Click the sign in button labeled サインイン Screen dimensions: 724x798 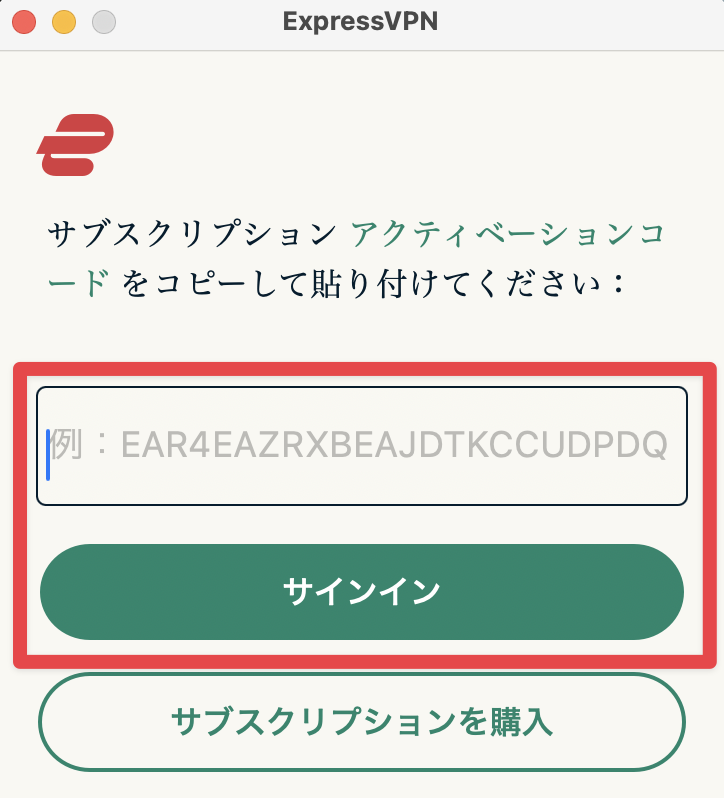point(362,591)
